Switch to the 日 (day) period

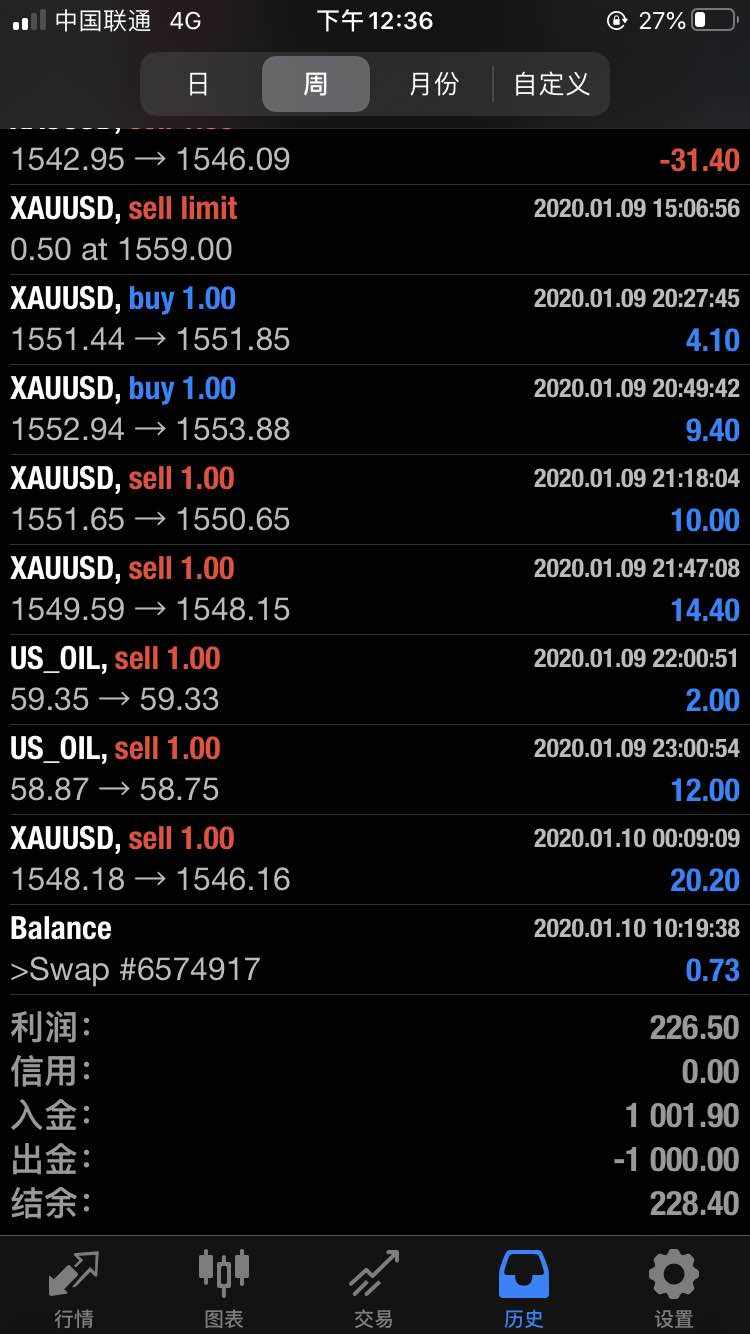coord(198,84)
